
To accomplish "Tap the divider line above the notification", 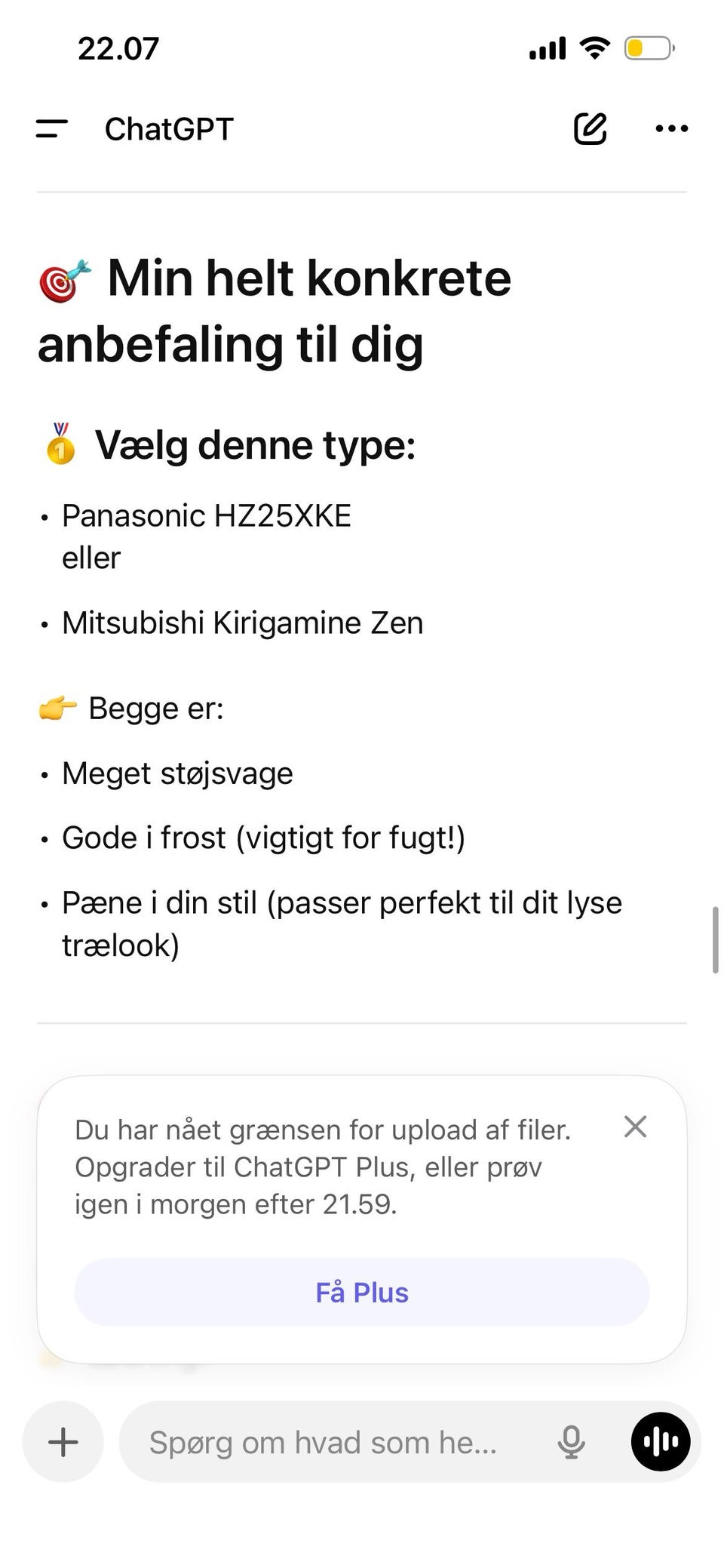I will tap(362, 1021).
